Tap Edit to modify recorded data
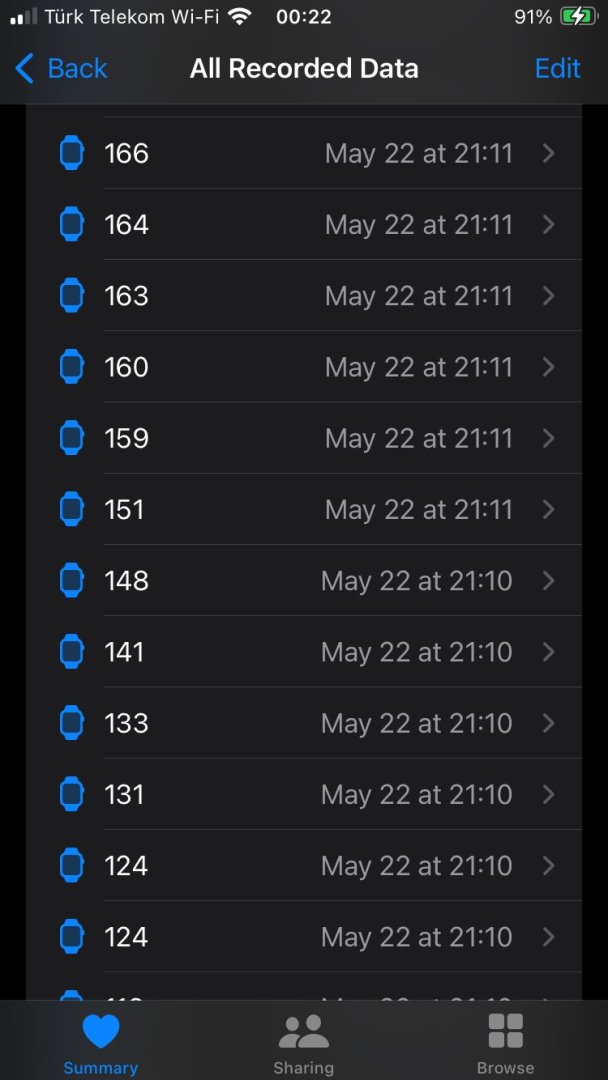 (x=557, y=68)
